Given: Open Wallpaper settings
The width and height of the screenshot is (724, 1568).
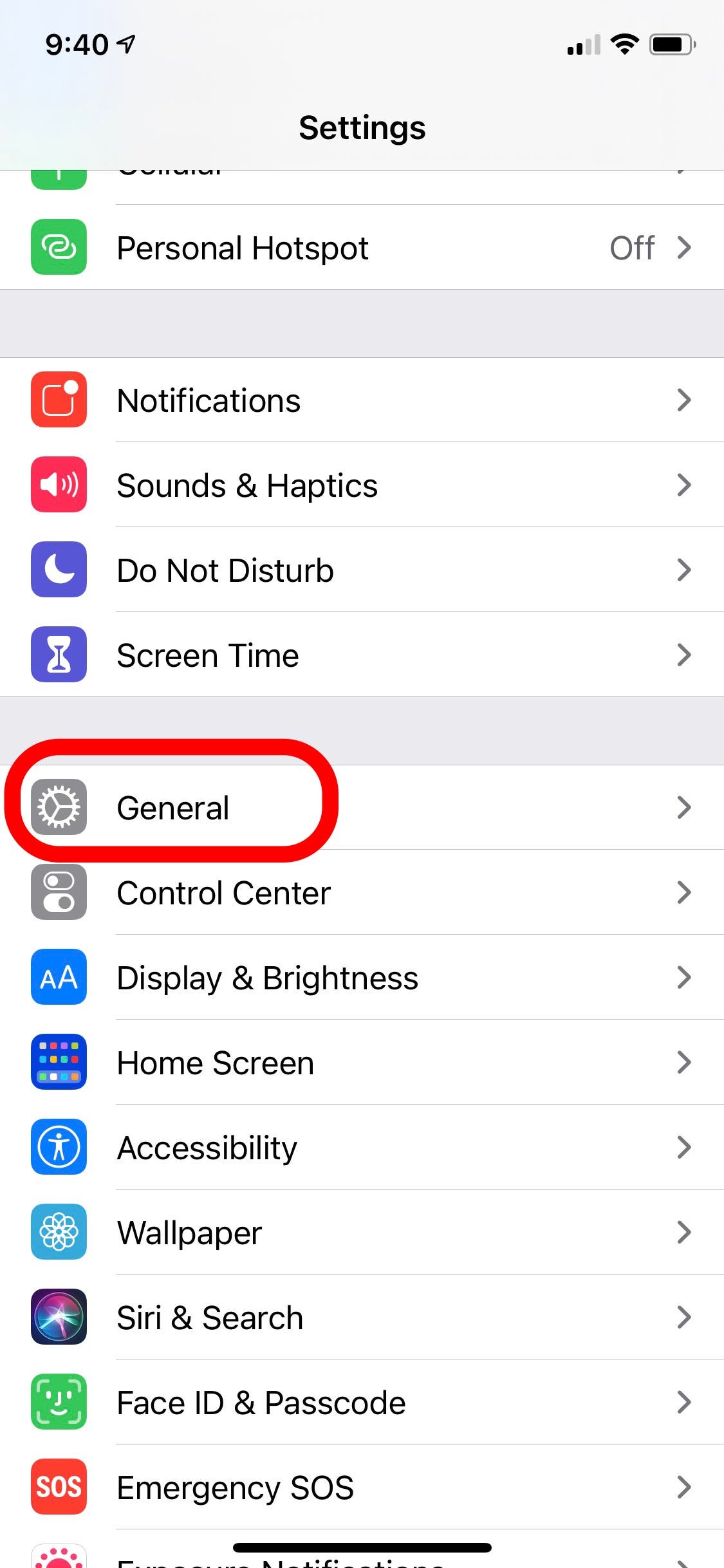Looking at the screenshot, I should click(x=362, y=1232).
